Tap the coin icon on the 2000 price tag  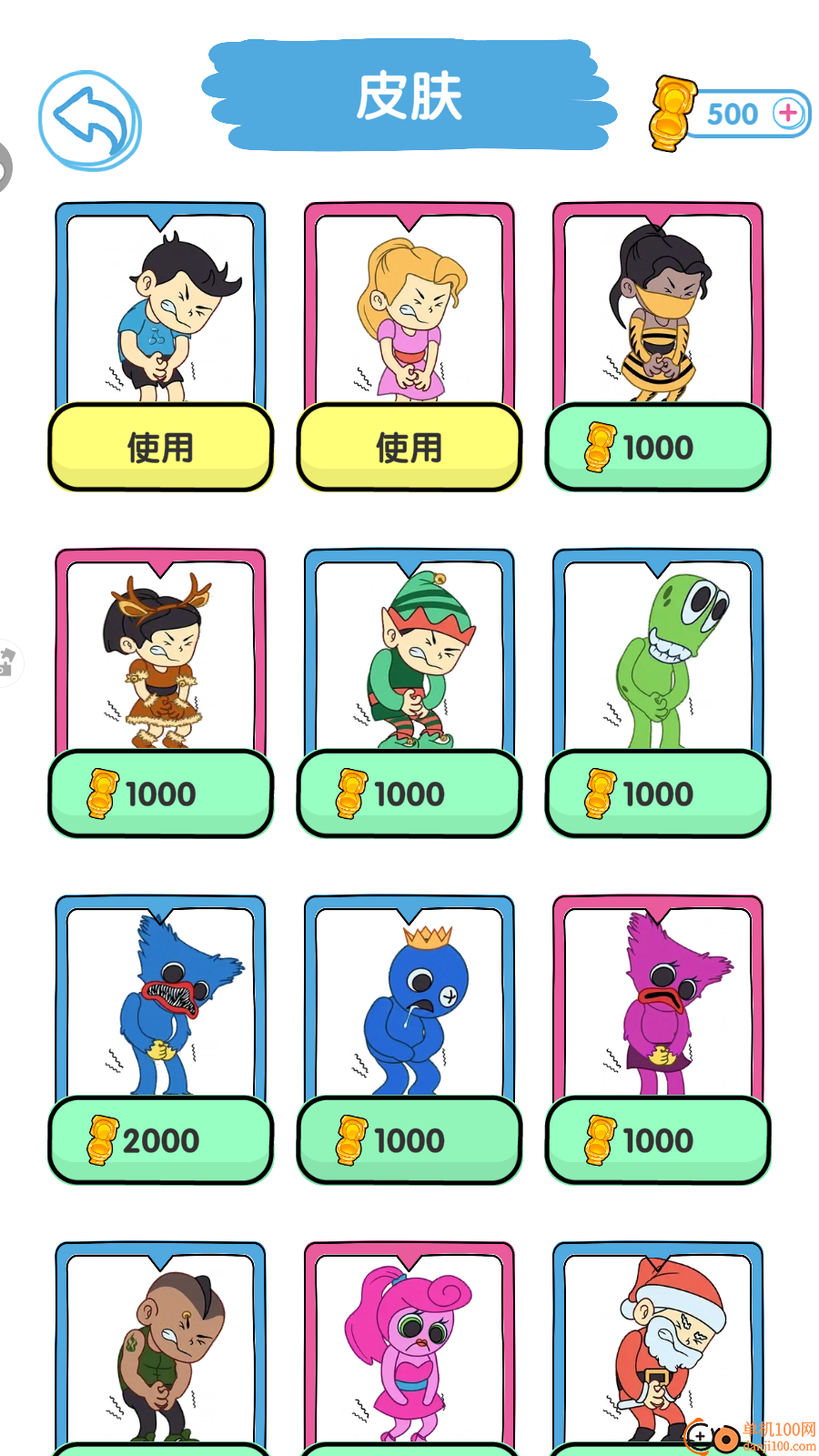click(x=104, y=1139)
